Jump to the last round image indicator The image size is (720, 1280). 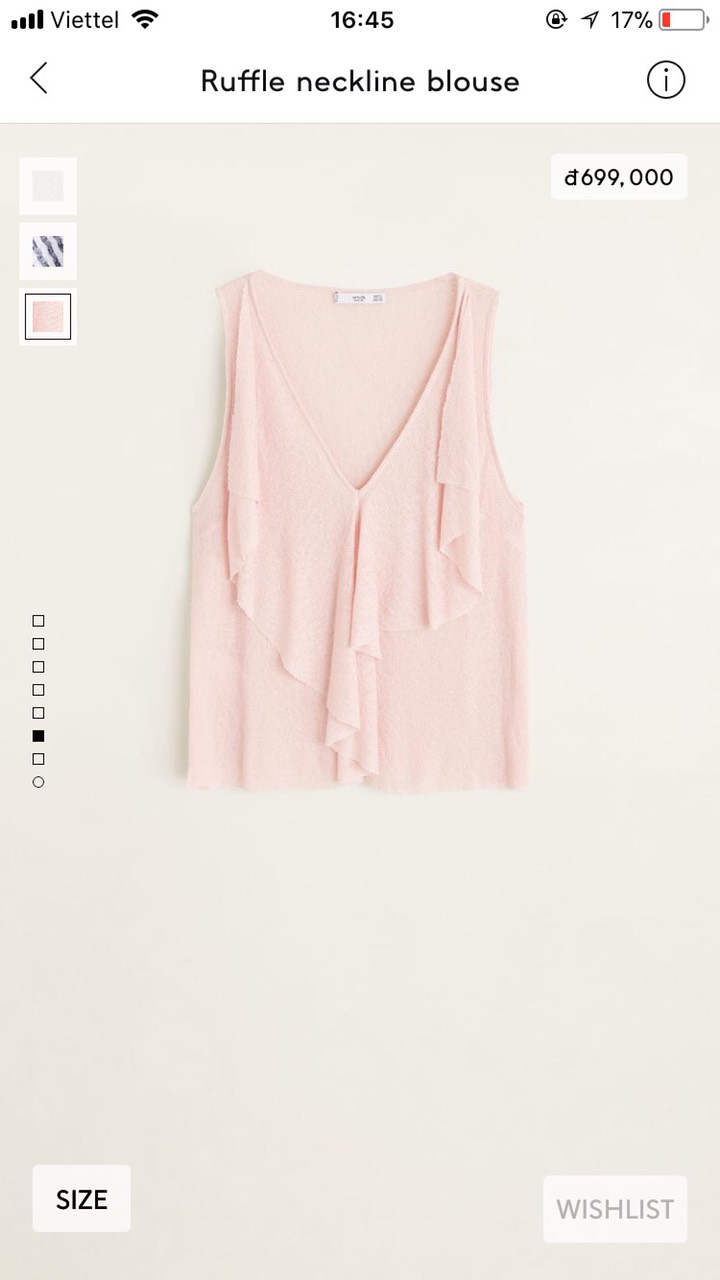39,782
